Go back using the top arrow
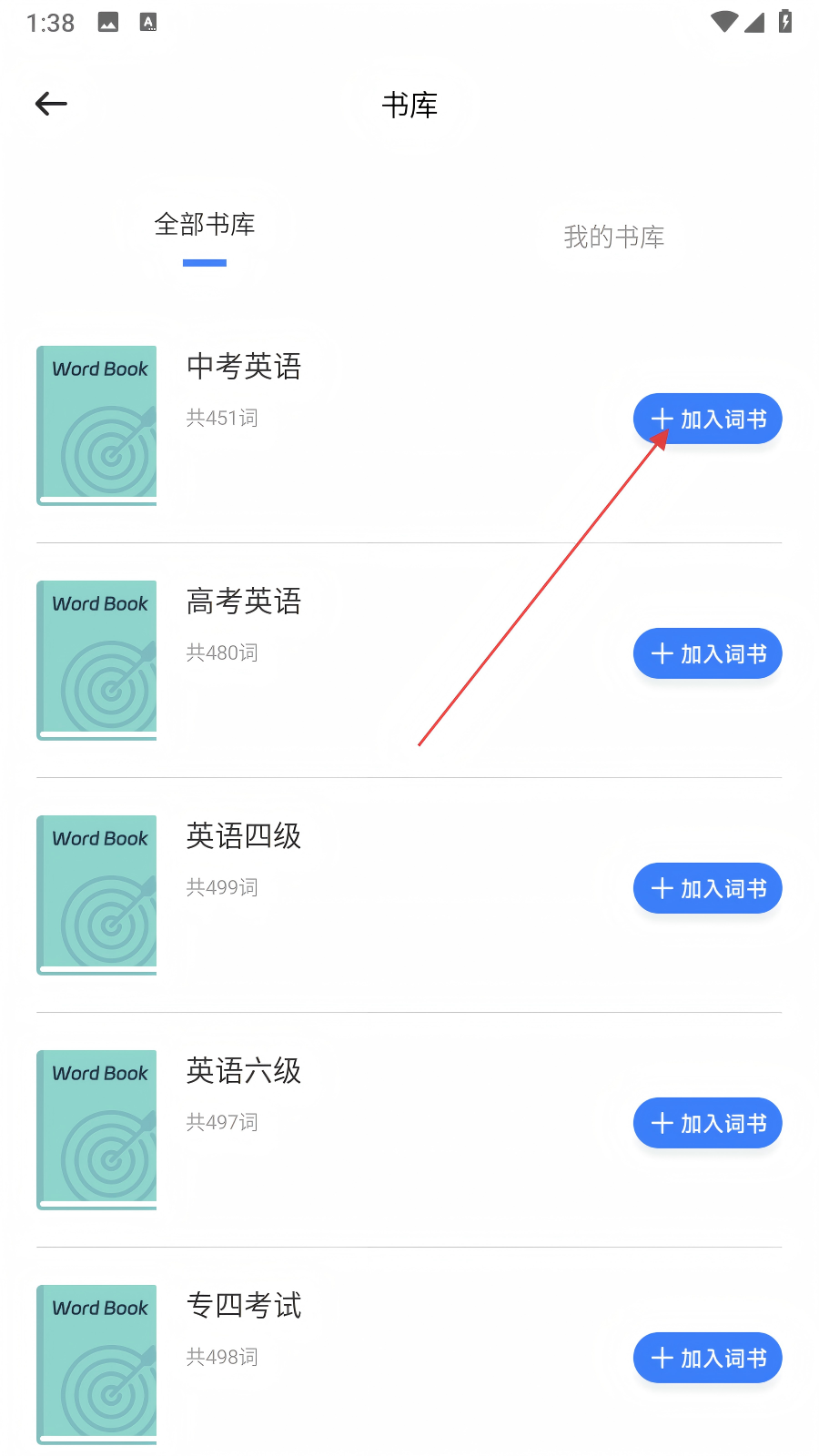The image size is (819, 1456). [x=51, y=105]
